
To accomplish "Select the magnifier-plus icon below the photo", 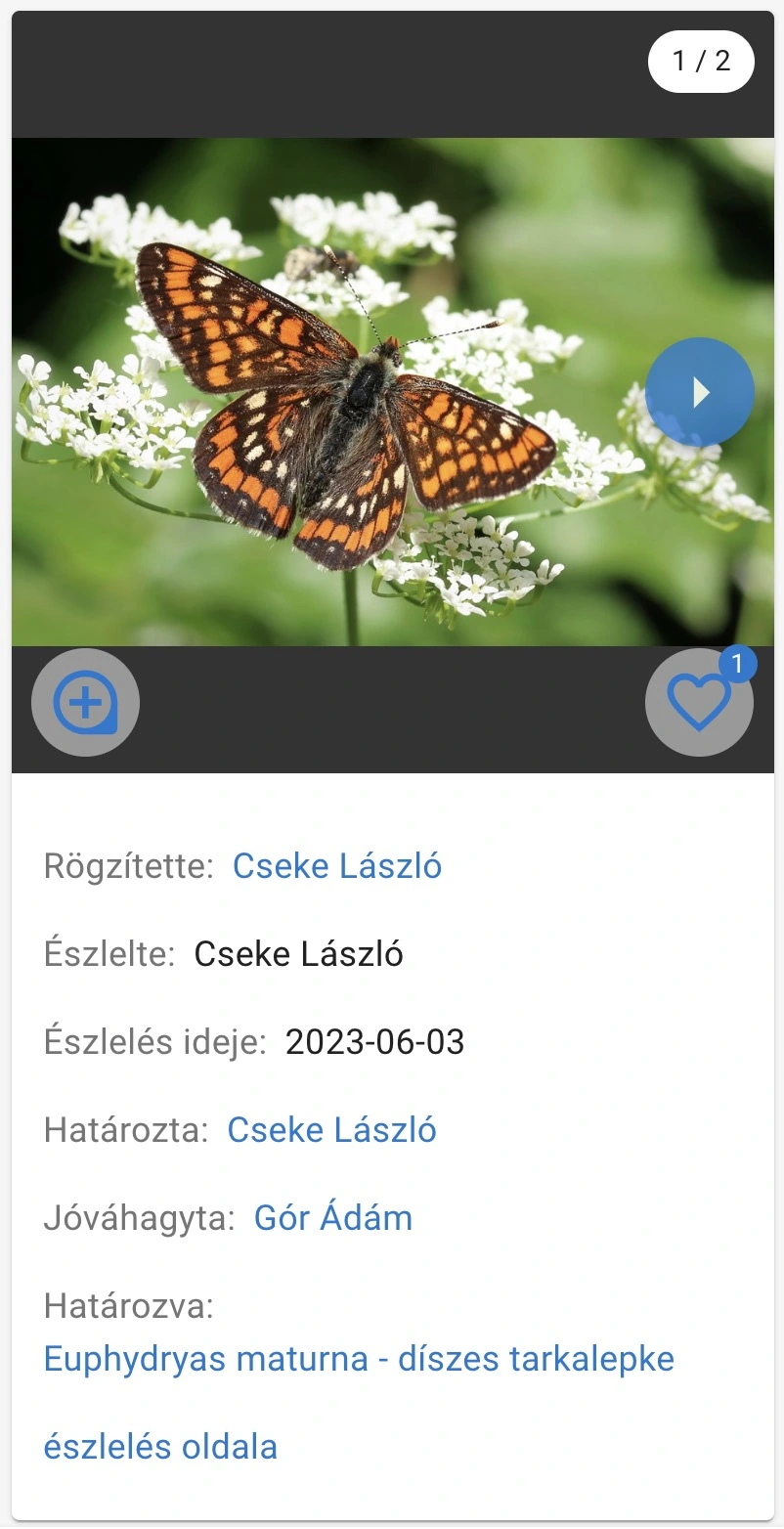I will pyautogui.click(x=85, y=702).
